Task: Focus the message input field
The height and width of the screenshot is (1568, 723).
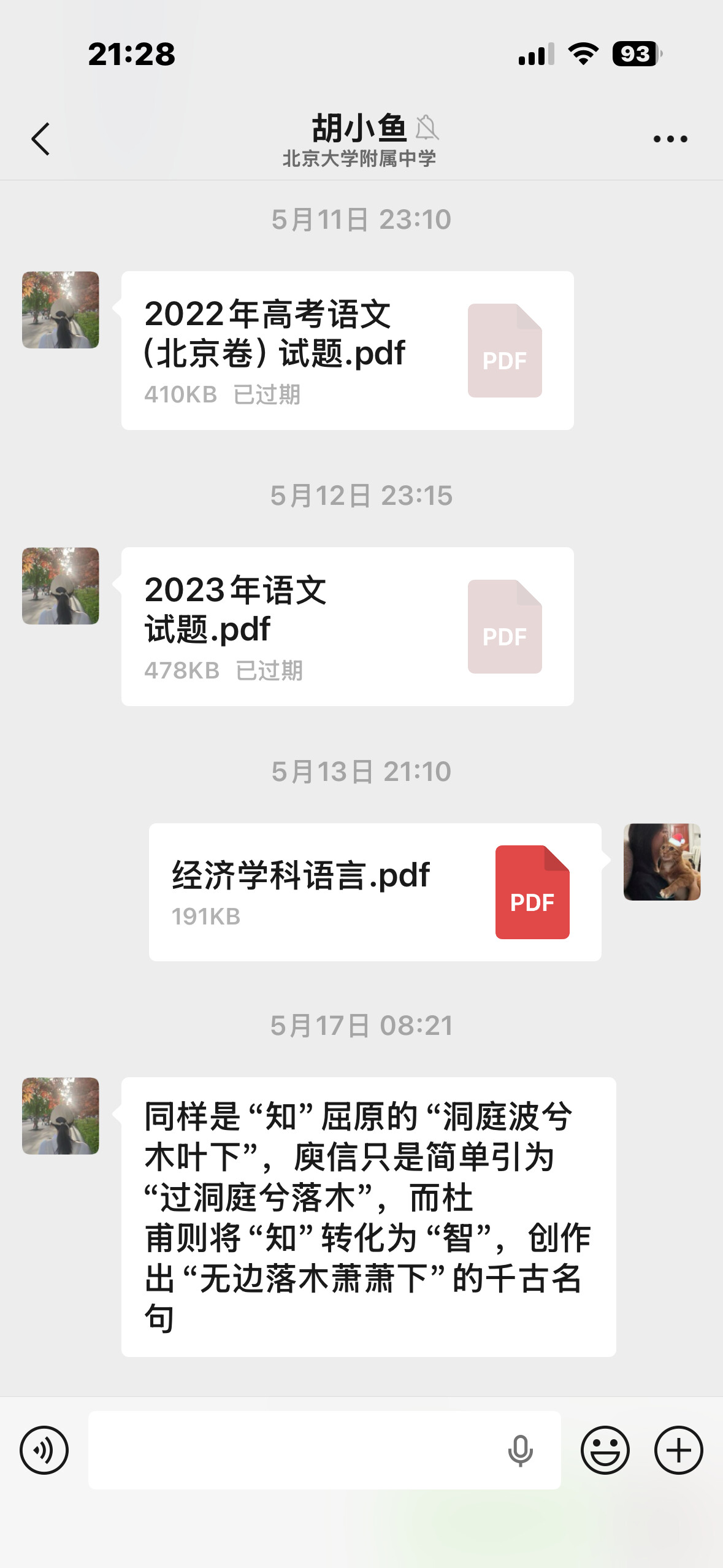Action: tap(294, 1450)
